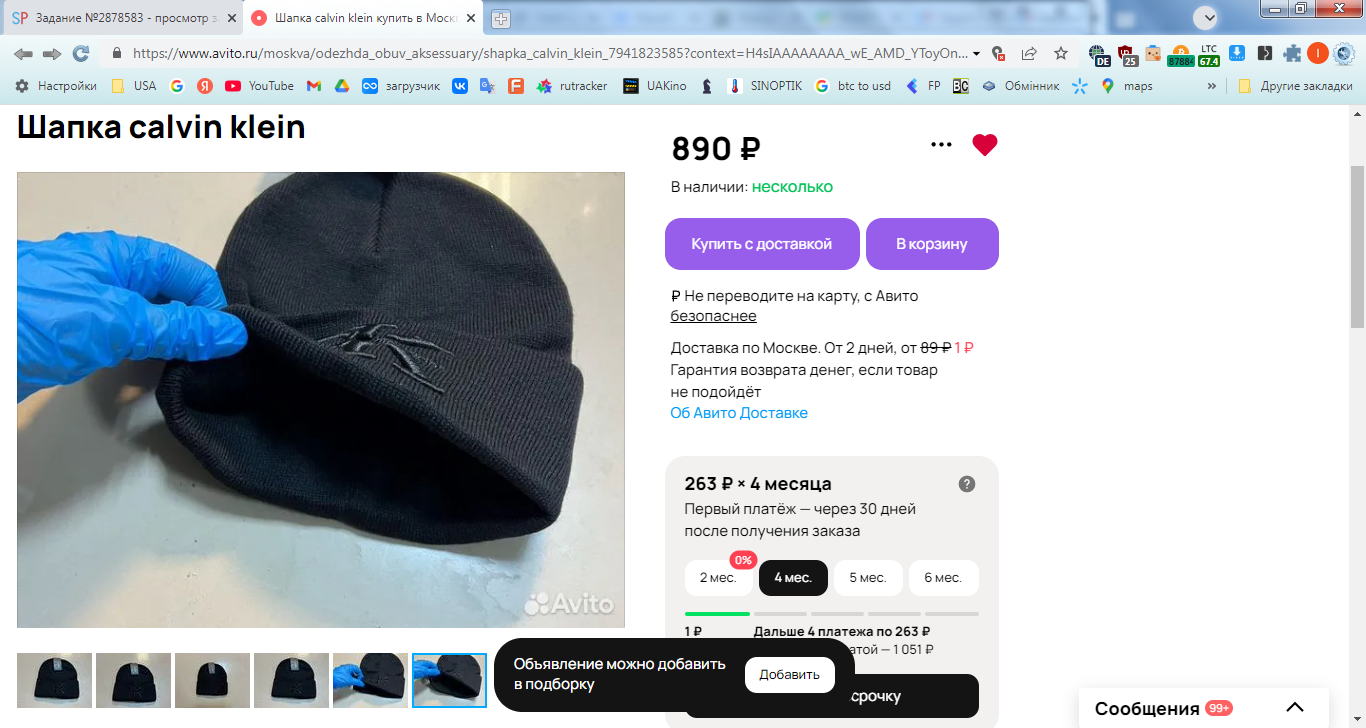View the first hat photo thumbnail

pyautogui.click(x=54, y=680)
